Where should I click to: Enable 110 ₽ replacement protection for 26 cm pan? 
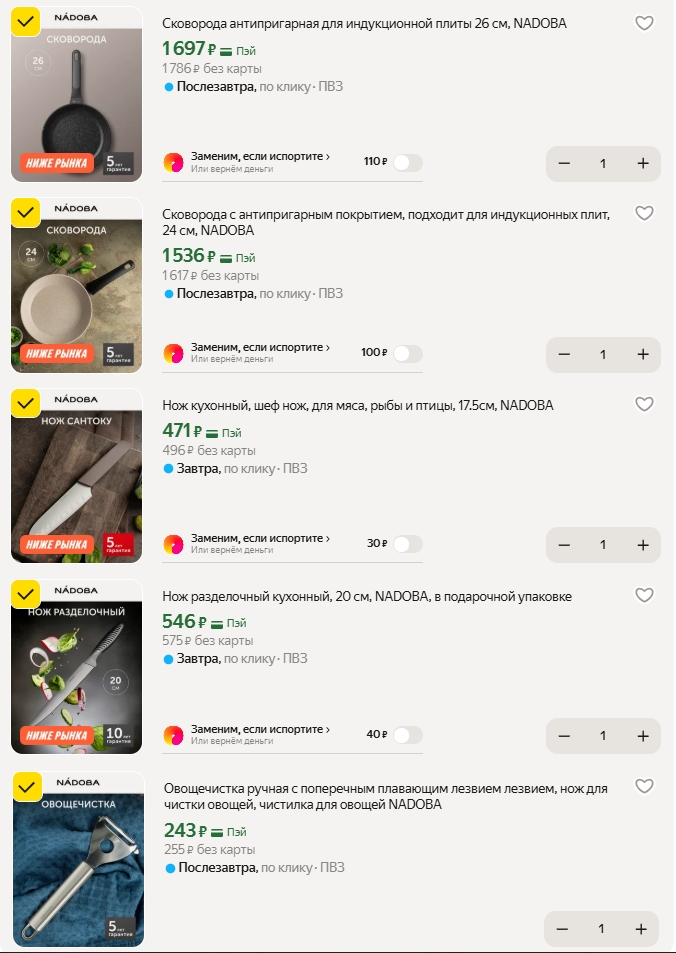[x=407, y=162]
